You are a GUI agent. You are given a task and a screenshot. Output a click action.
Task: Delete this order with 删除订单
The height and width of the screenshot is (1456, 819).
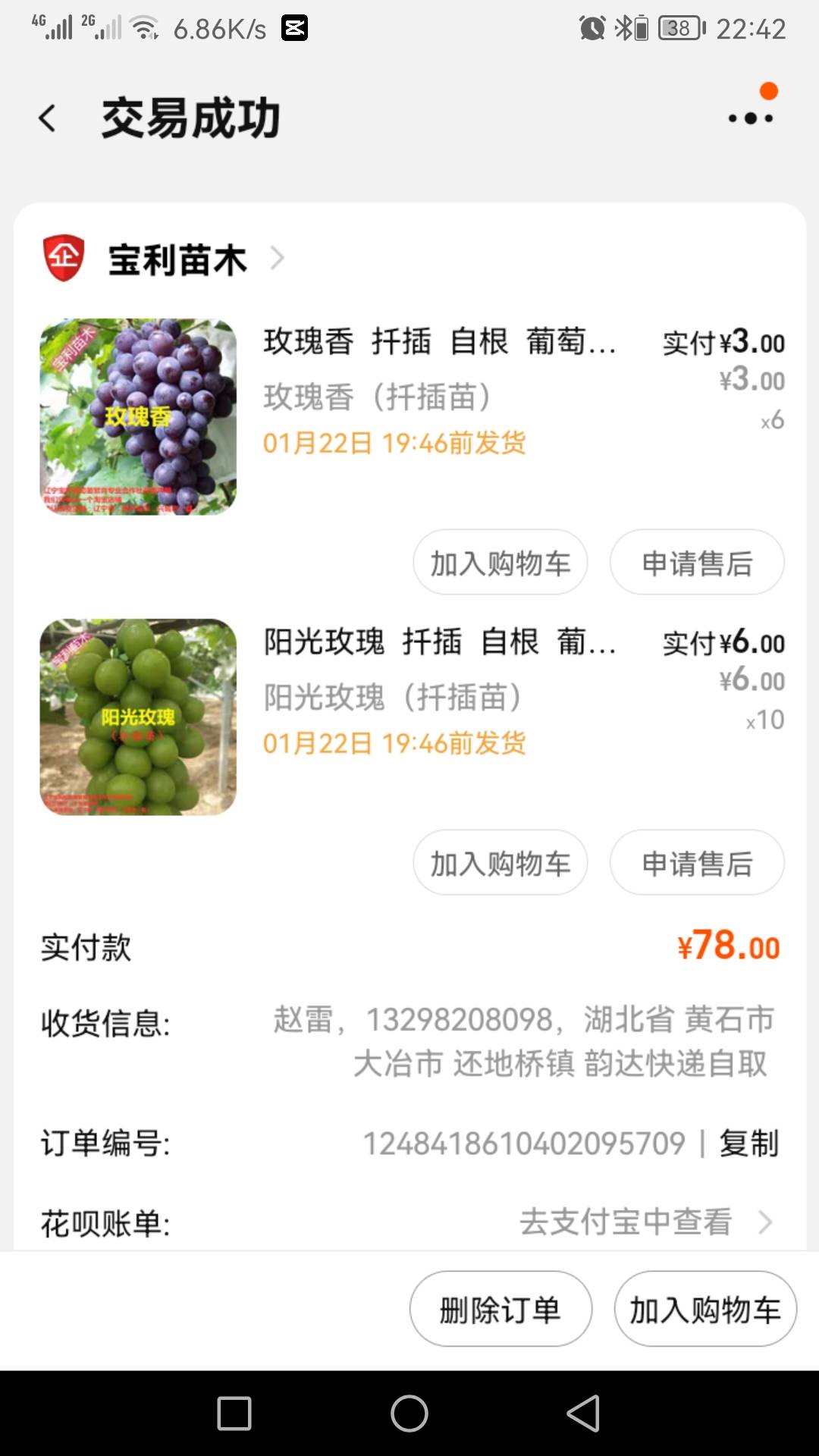coord(500,1310)
